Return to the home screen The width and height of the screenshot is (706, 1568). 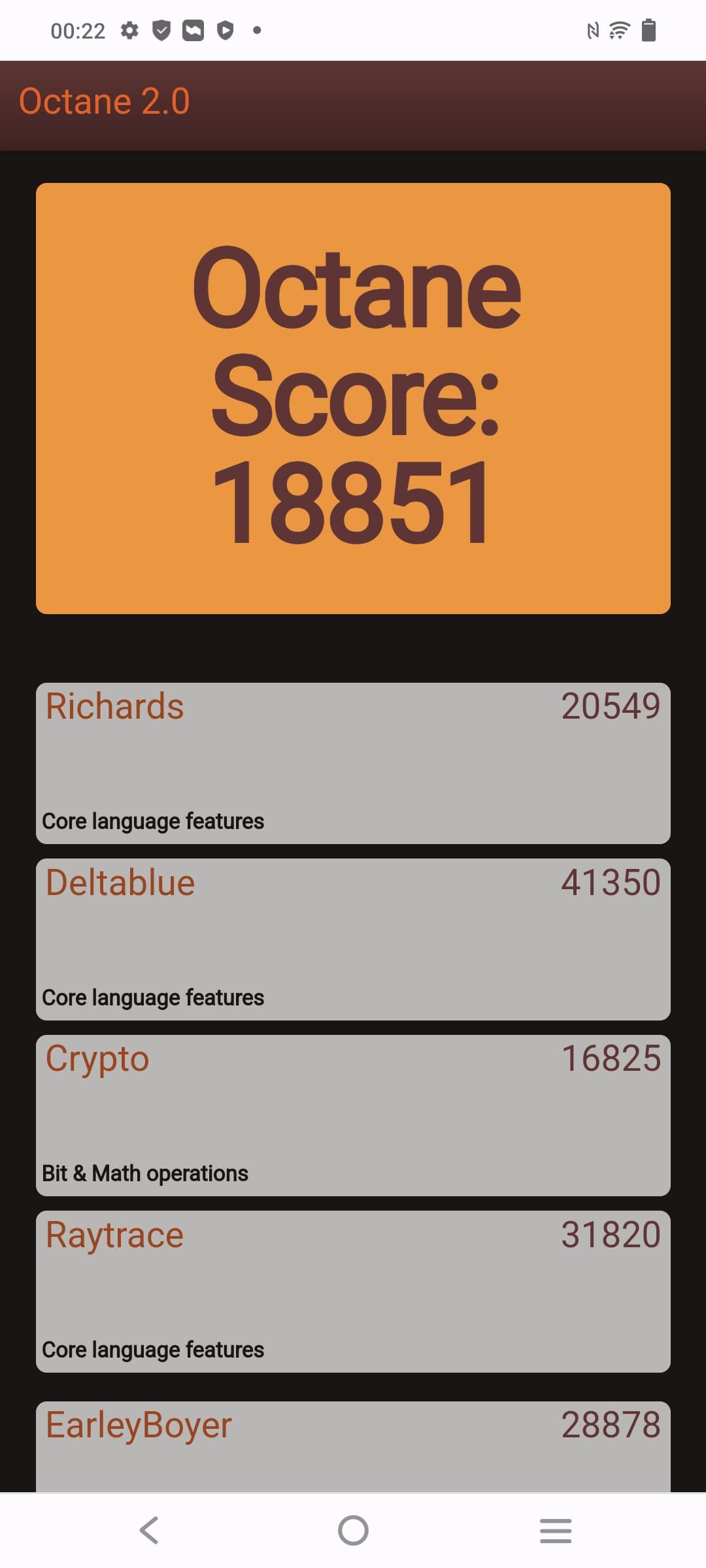(353, 1530)
